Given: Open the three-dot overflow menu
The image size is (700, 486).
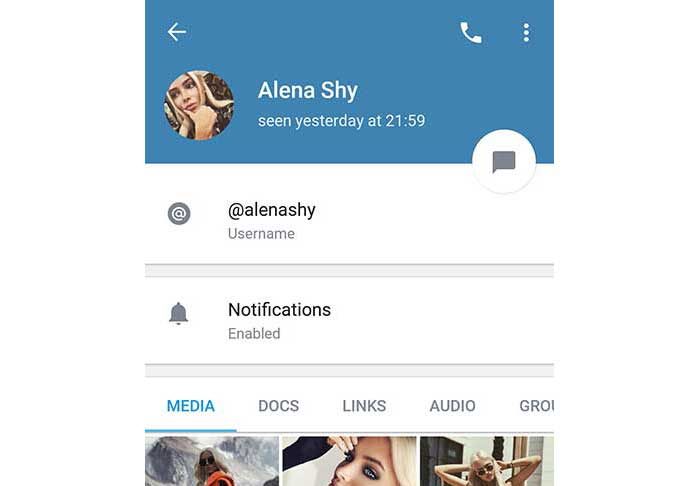Looking at the screenshot, I should click(x=526, y=33).
